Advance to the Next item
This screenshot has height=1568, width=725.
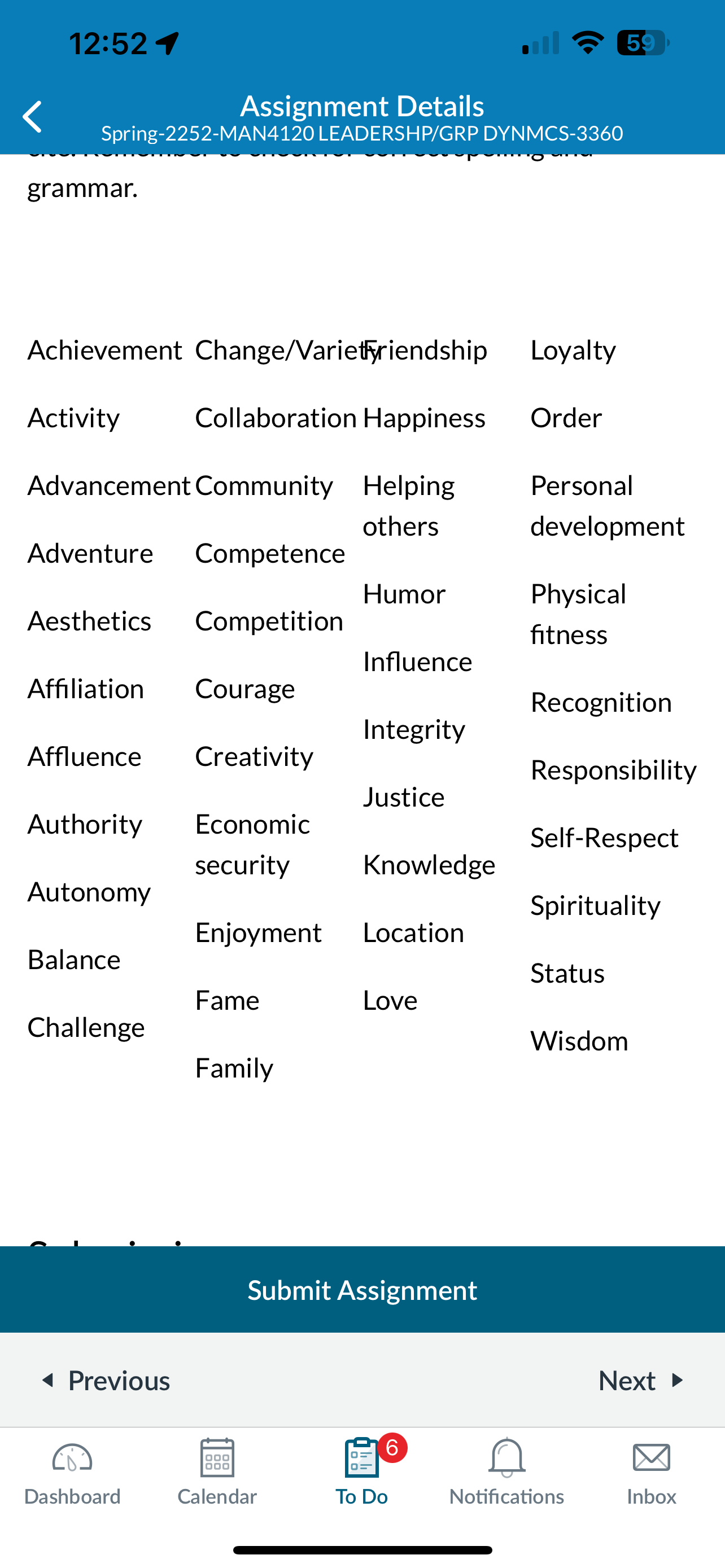point(641,1380)
